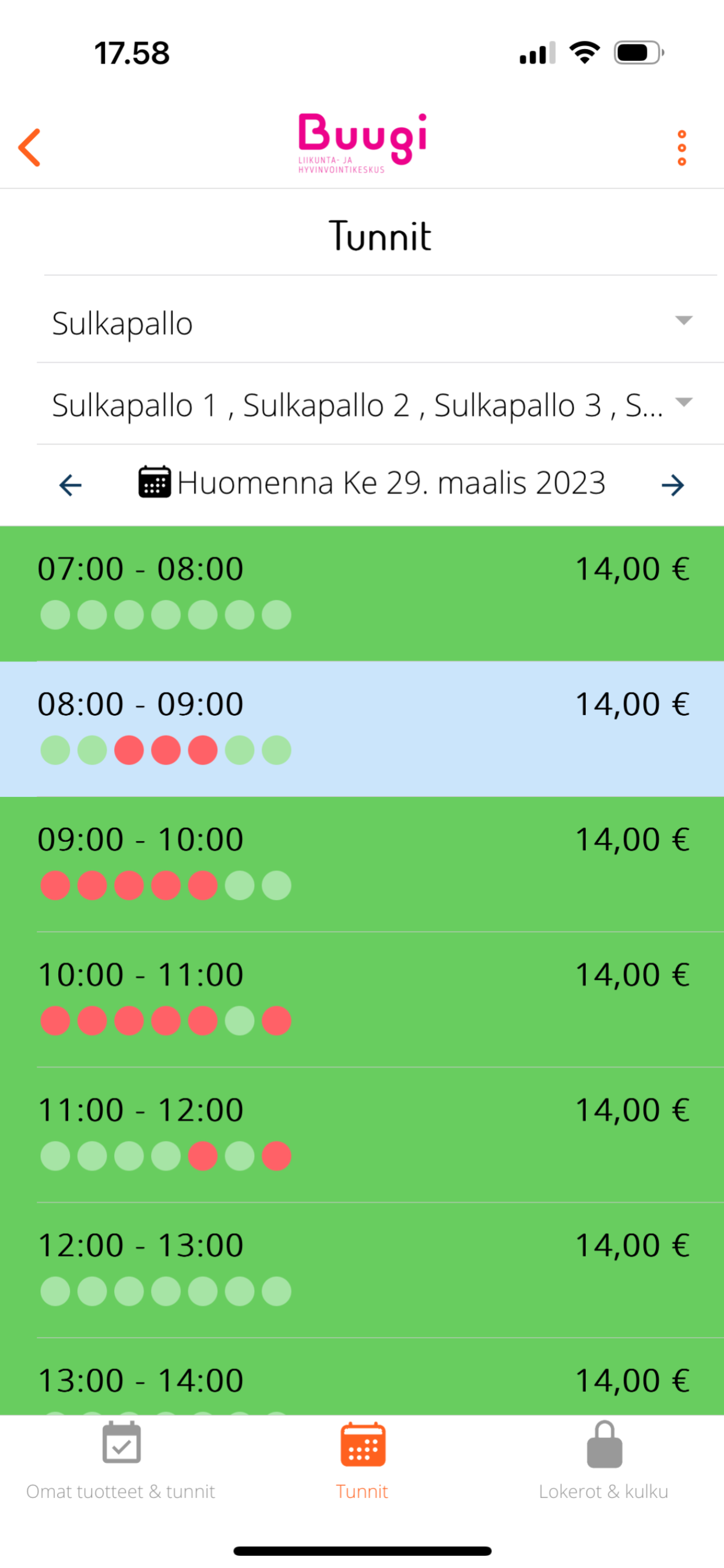Switch to Omat tuotteet & tunnit tab
The height and width of the screenshot is (1568, 724).
coord(121,1461)
